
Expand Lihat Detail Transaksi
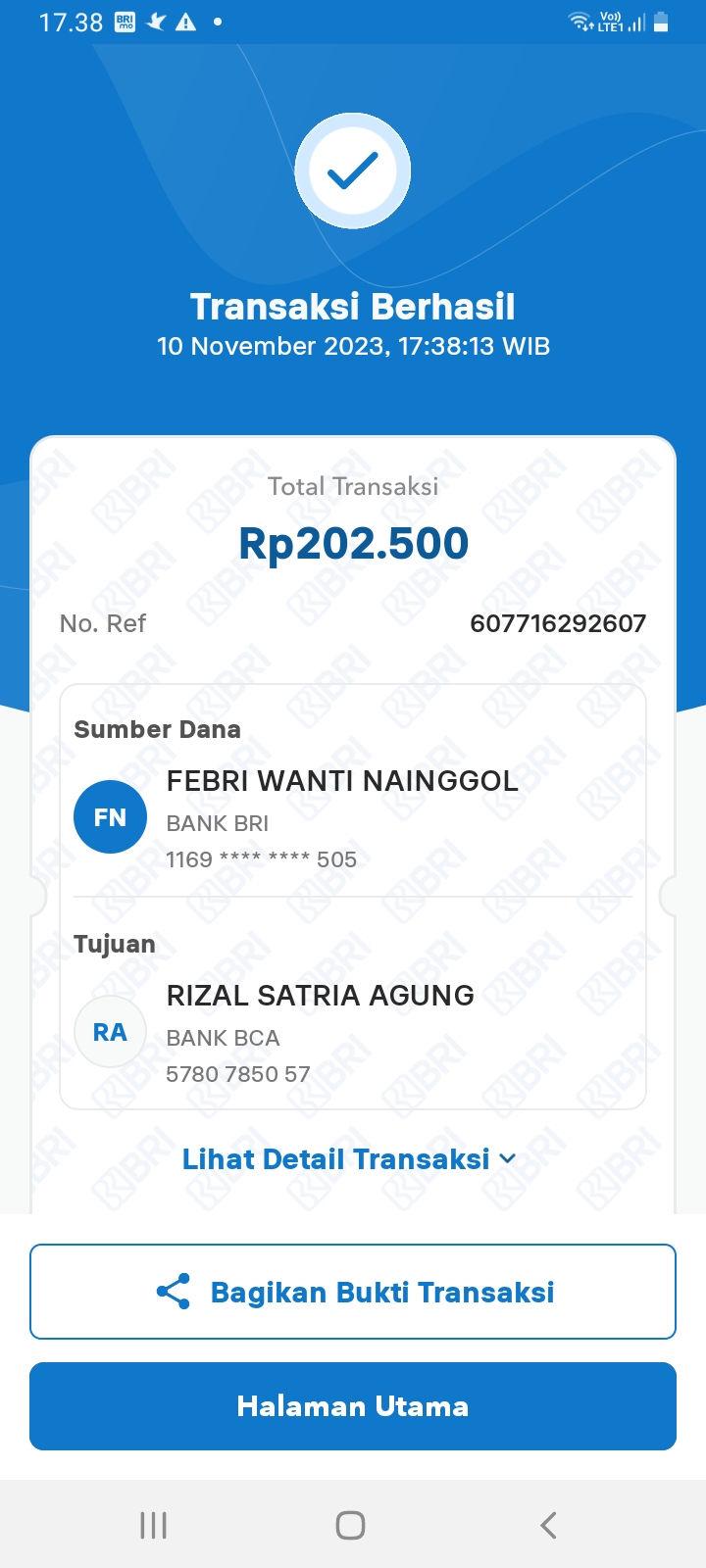point(349,1159)
